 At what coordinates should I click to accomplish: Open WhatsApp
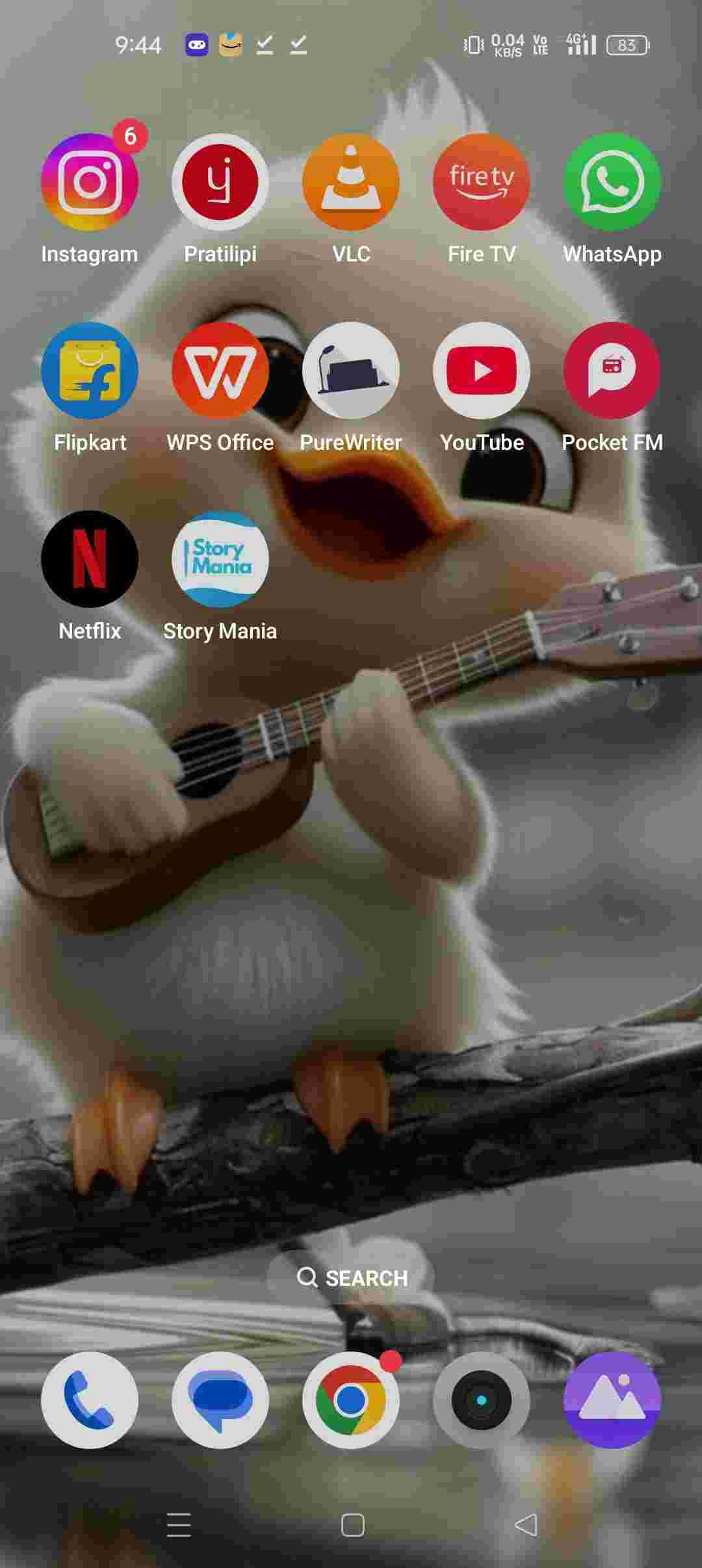(612, 182)
